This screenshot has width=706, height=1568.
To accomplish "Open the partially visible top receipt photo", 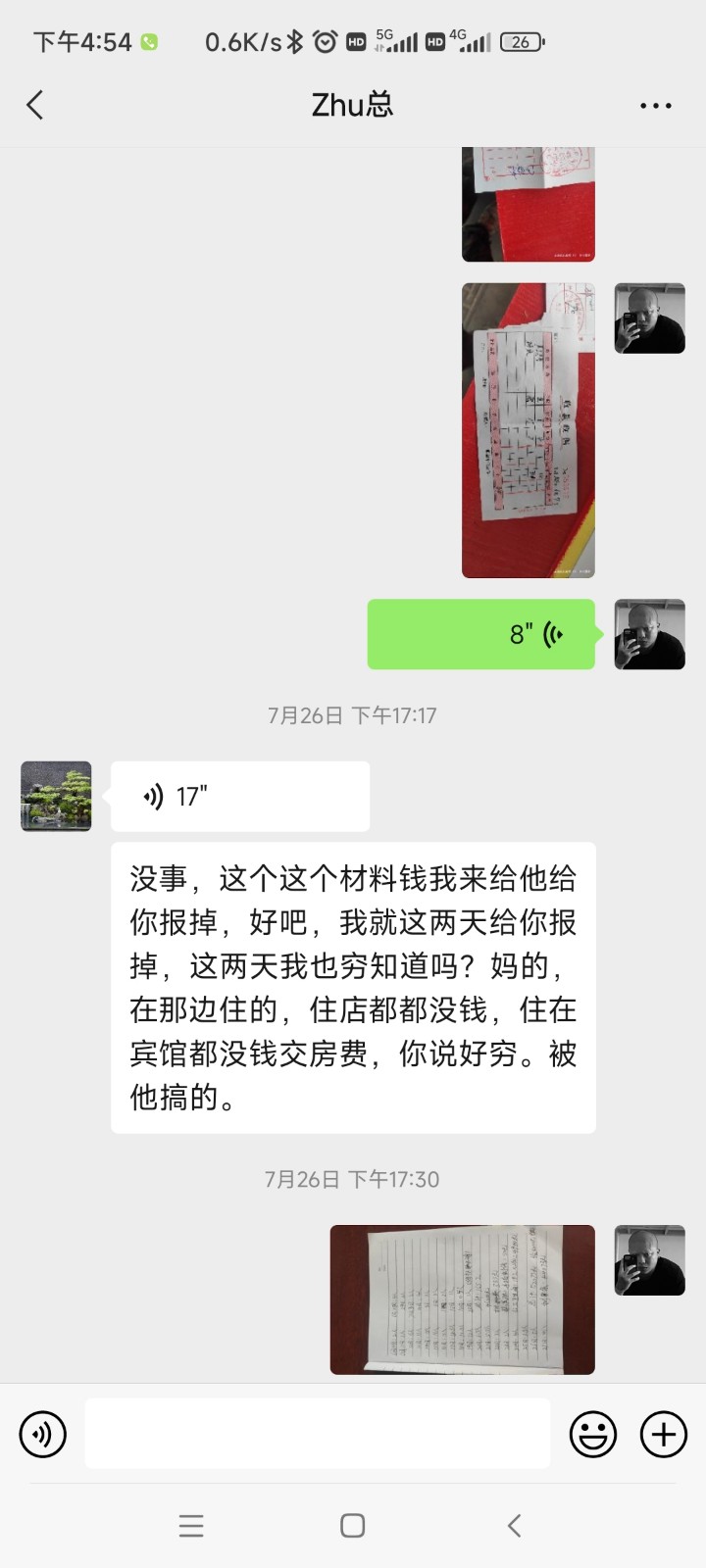I will point(528,204).
